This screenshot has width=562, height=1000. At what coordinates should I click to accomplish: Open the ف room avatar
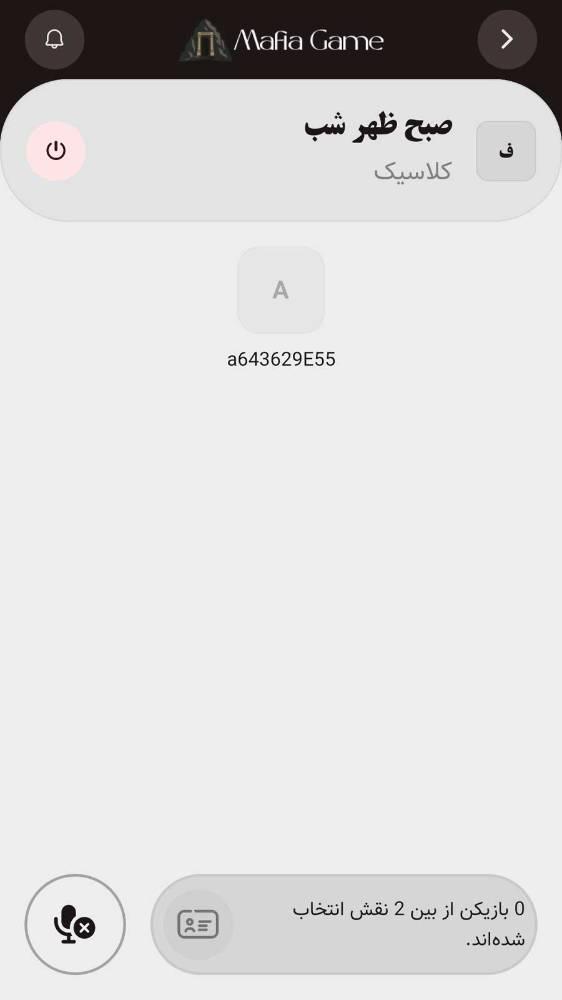pos(506,151)
